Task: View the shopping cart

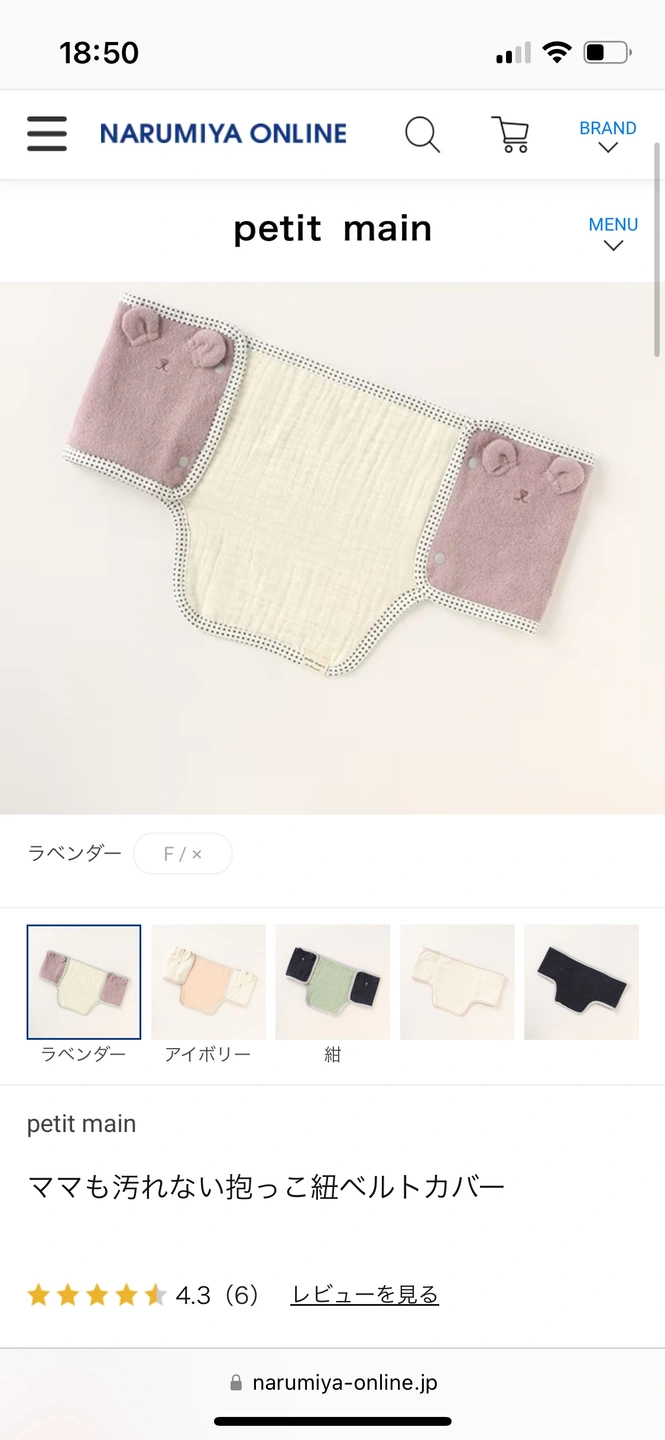Action: point(510,134)
